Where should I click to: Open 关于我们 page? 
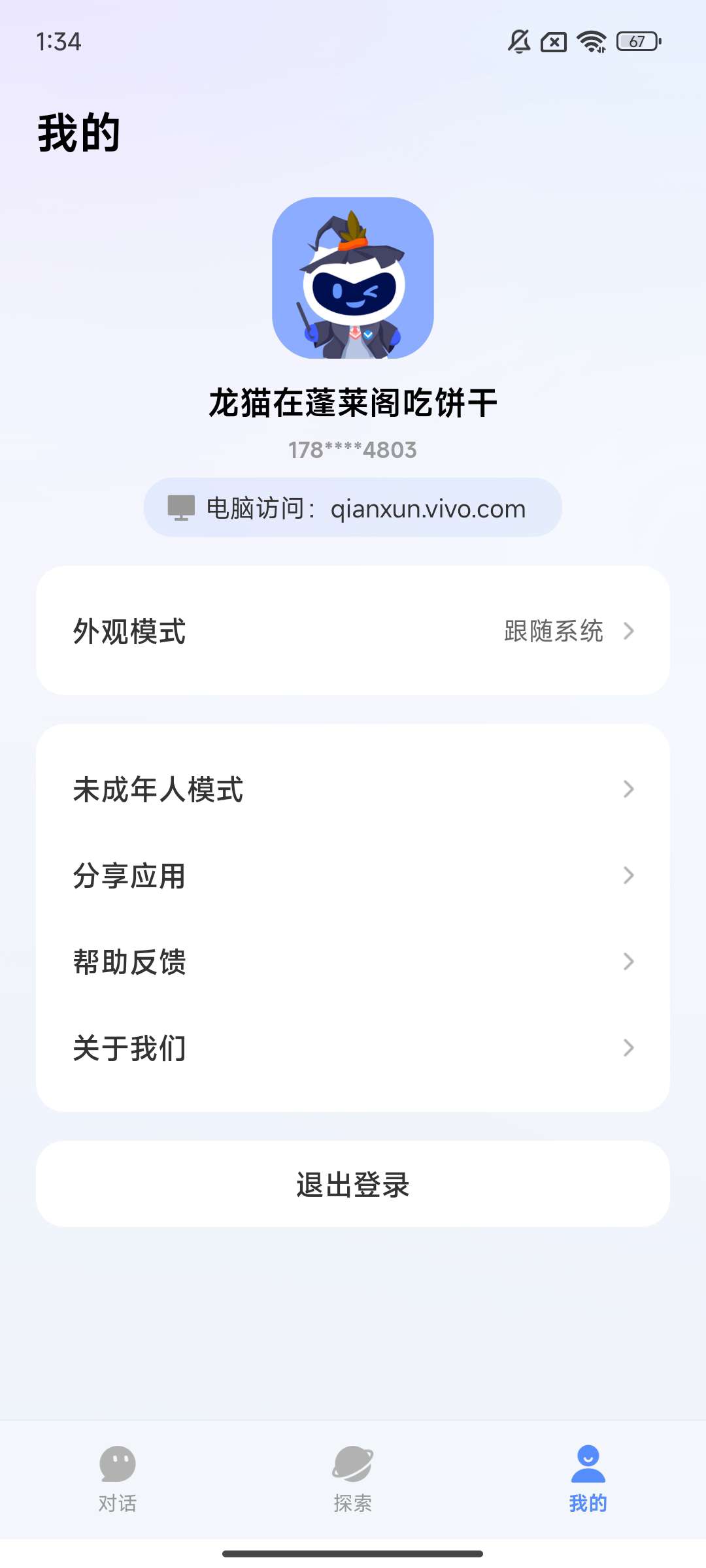point(353,1048)
